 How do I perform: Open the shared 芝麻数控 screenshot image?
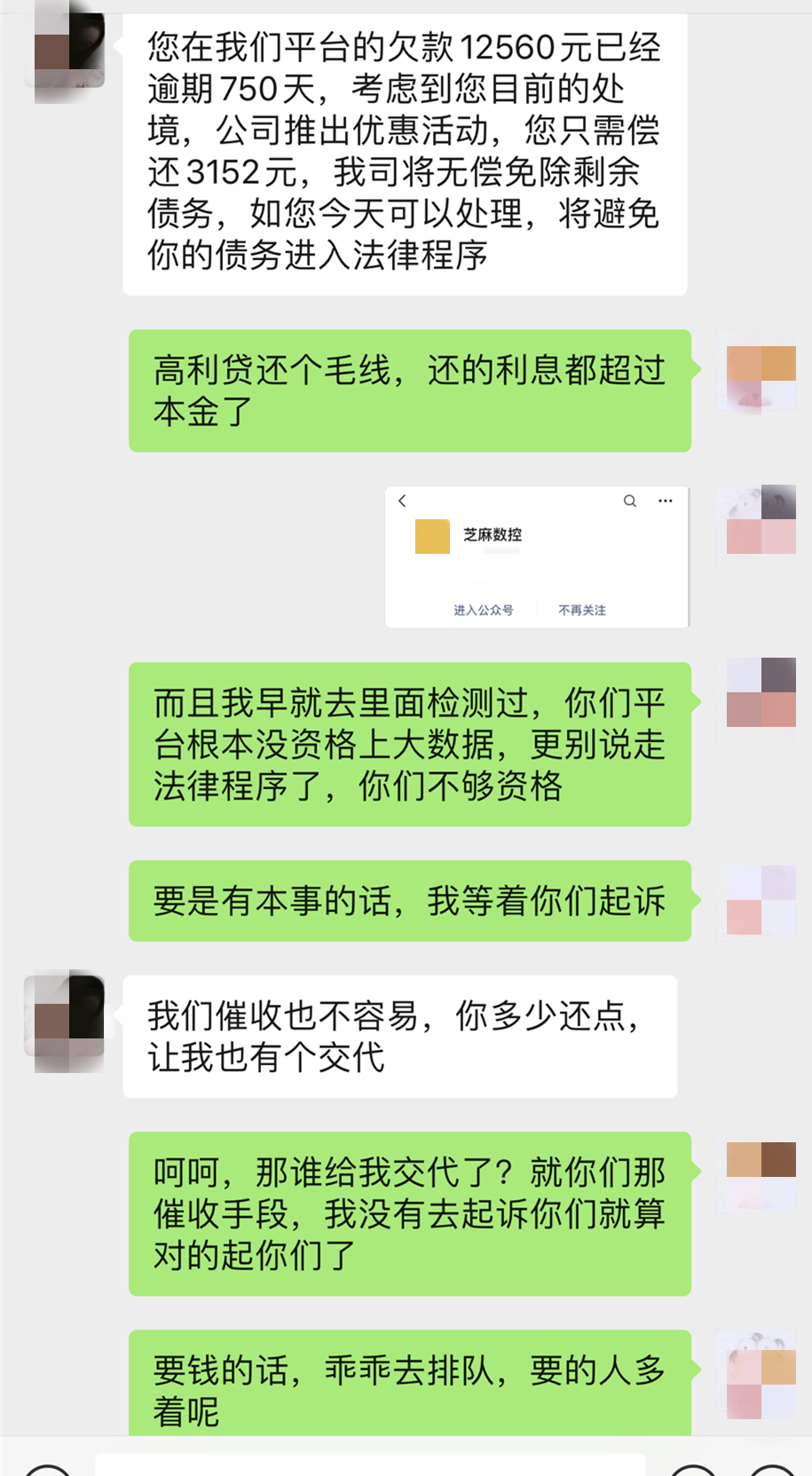point(537,556)
